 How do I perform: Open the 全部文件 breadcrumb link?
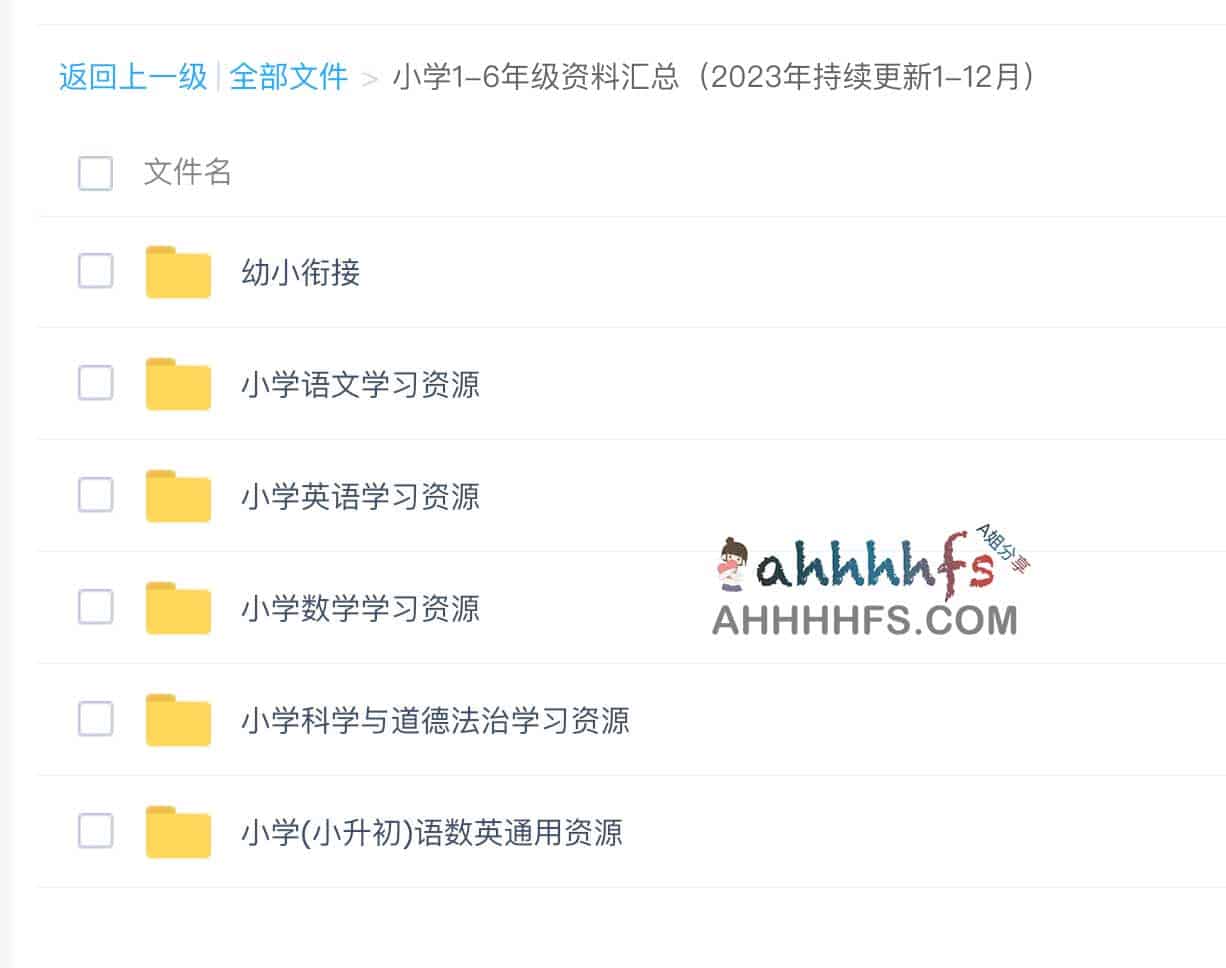pyautogui.click(x=288, y=77)
